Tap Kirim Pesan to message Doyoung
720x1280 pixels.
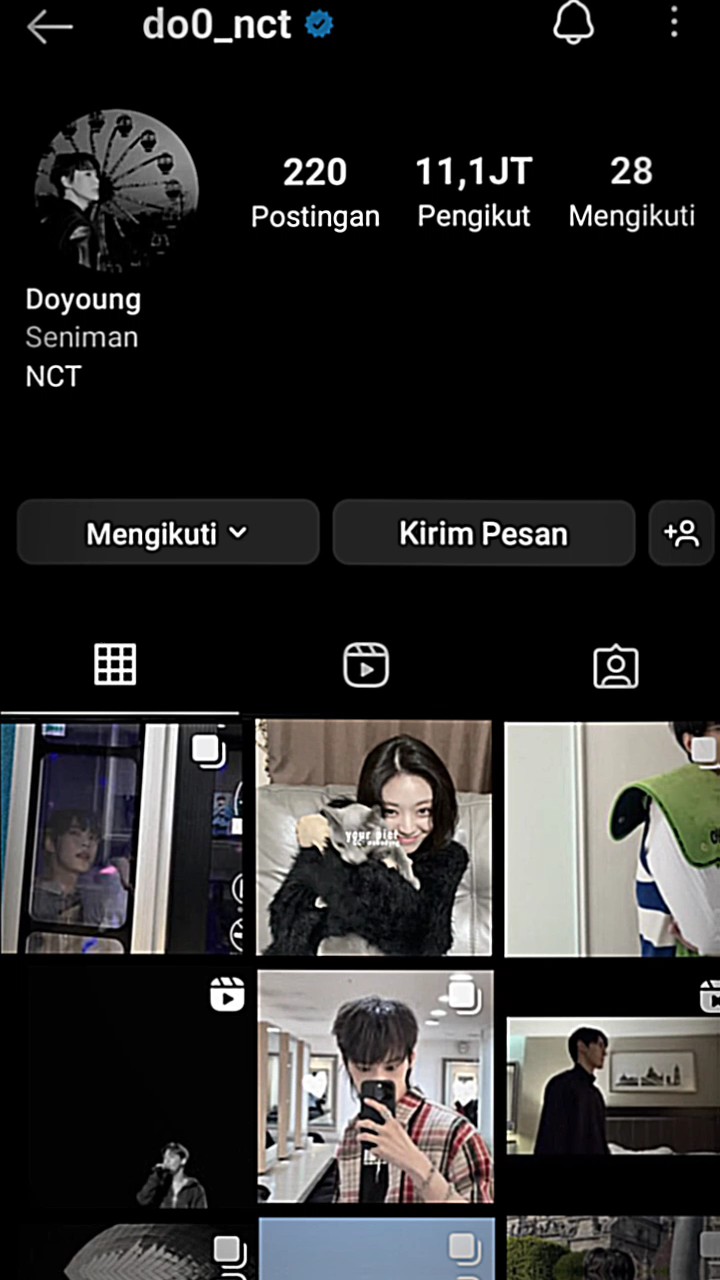click(x=483, y=533)
